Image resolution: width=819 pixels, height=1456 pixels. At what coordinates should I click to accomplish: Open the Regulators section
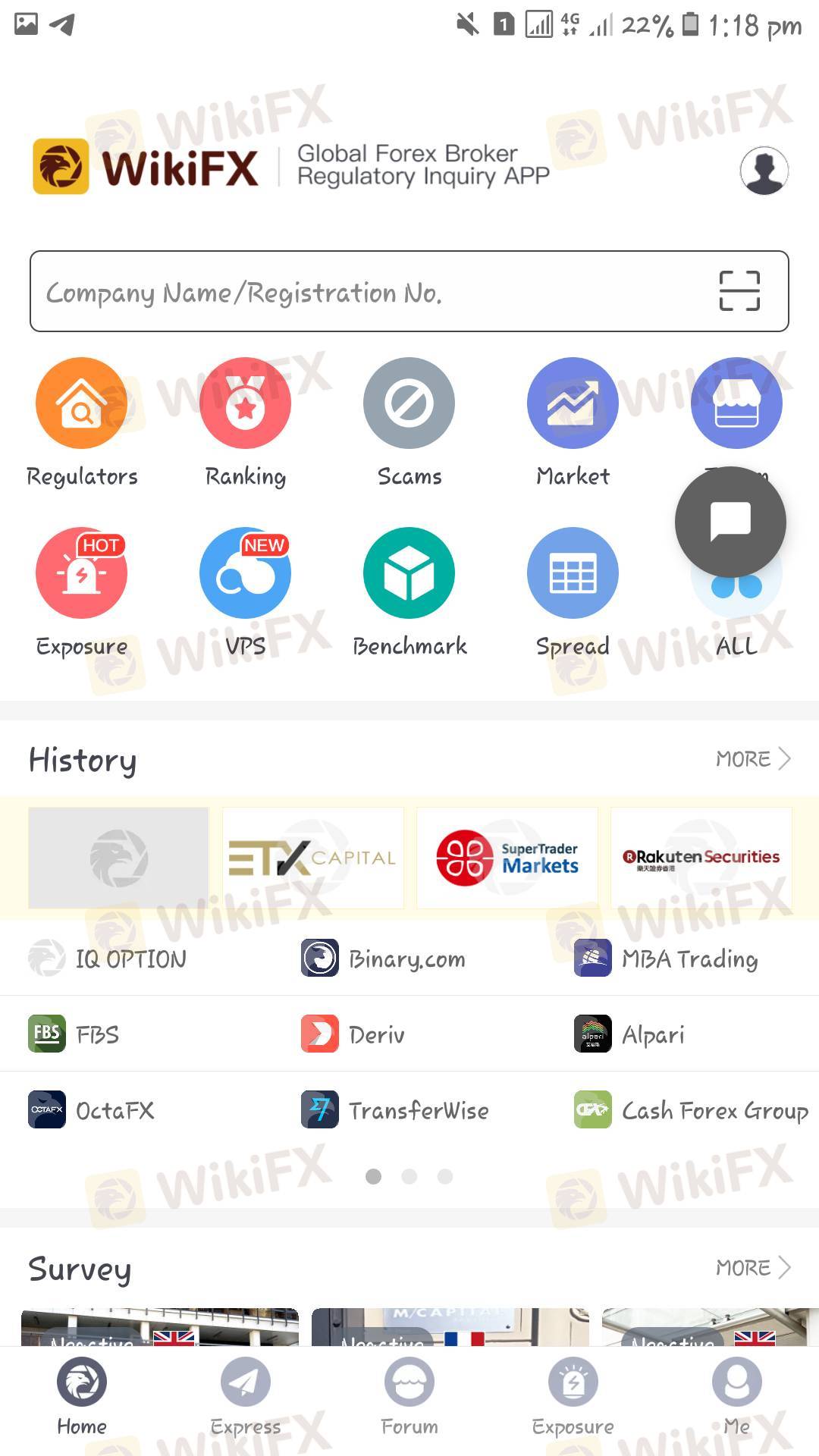click(x=82, y=422)
